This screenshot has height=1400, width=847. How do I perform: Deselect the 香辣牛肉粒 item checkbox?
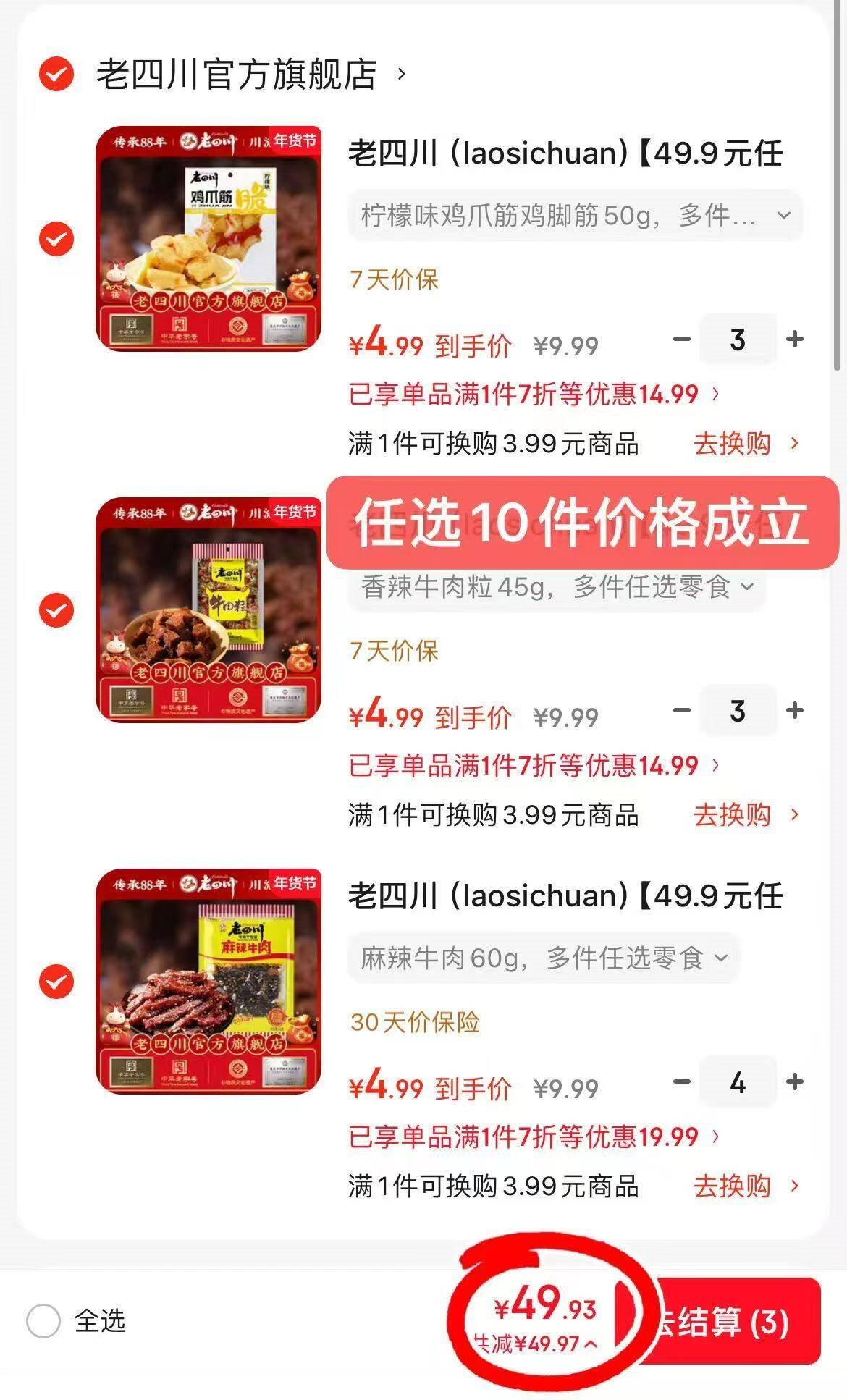click(x=56, y=610)
